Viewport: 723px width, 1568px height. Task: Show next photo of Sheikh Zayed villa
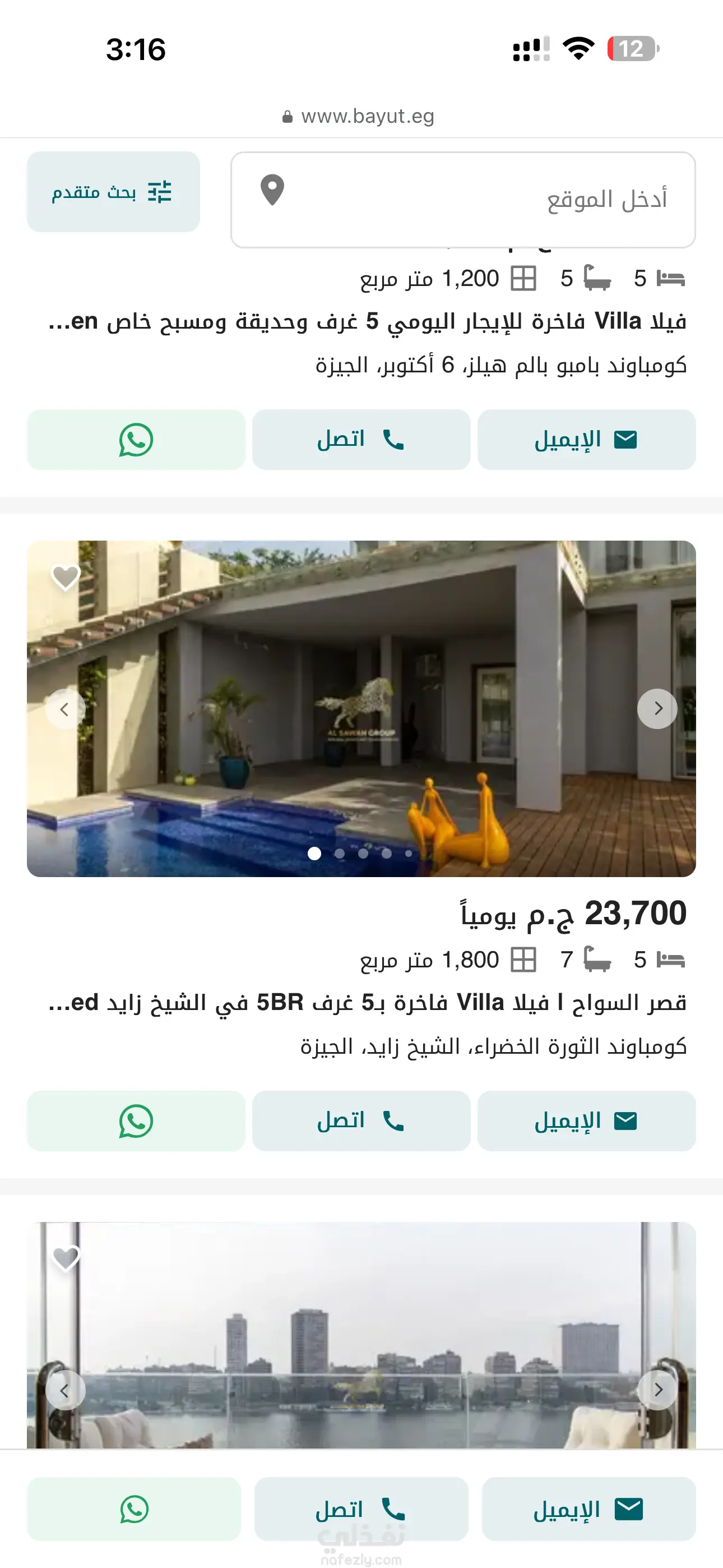click(x=657, y=708)
